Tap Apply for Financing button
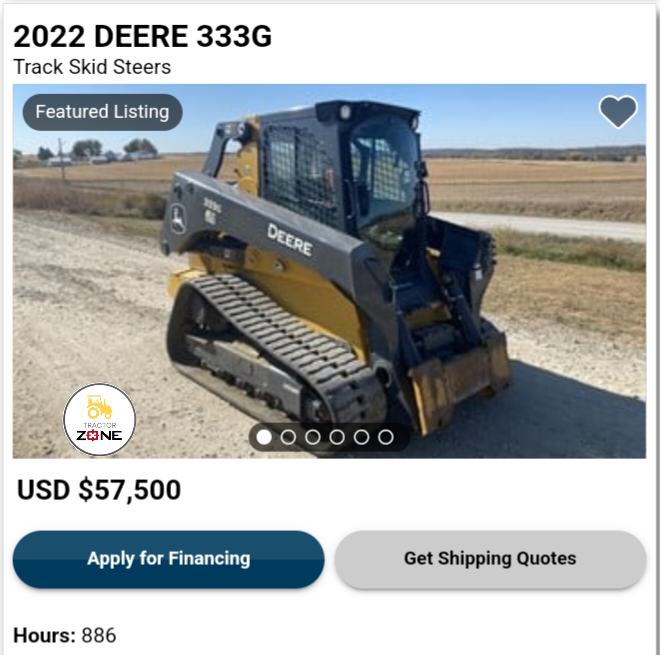Image resolution: width=660 pixels, height=655 pixels. point(168,559)
